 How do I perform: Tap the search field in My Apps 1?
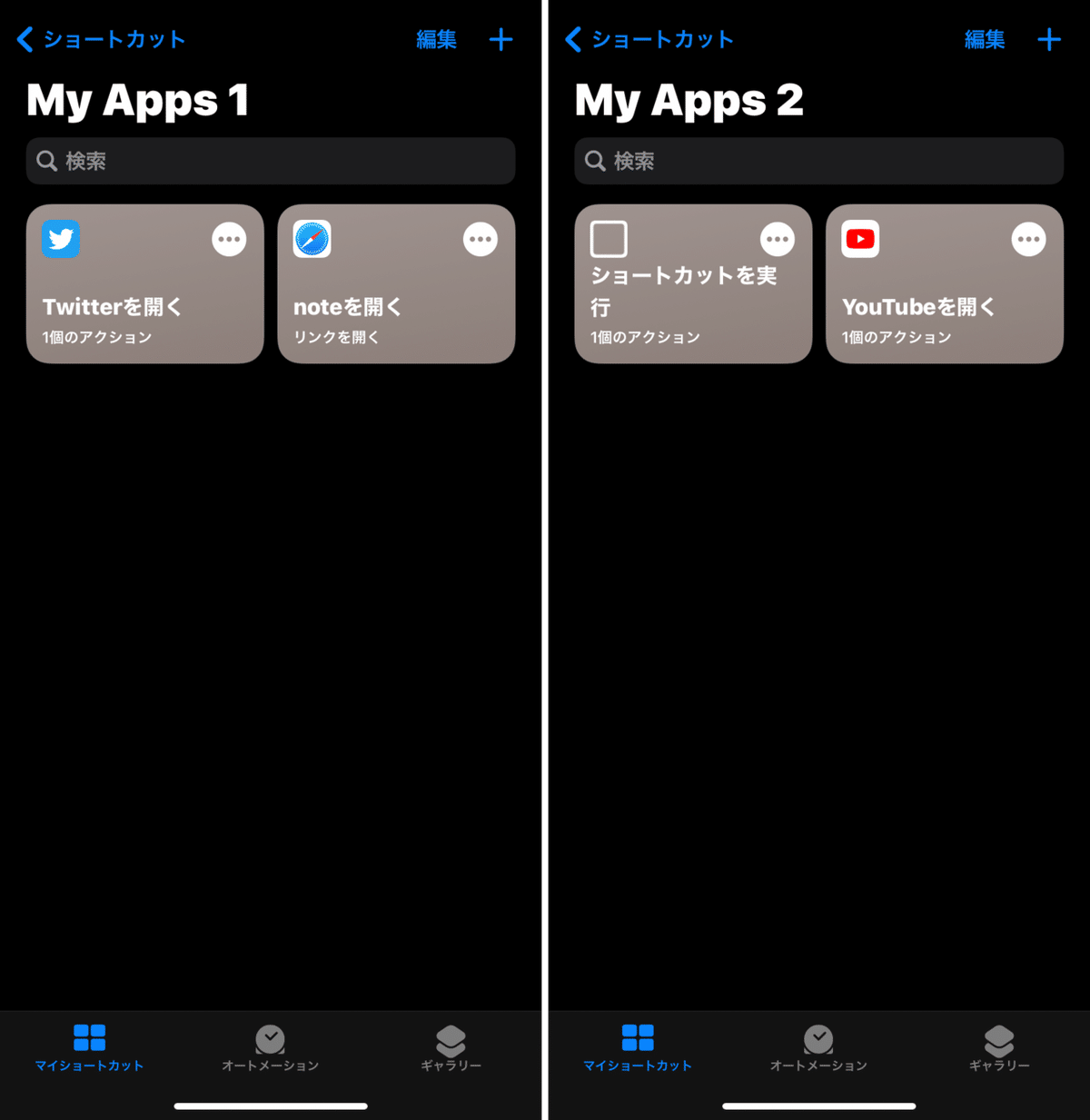pos(271,162)
